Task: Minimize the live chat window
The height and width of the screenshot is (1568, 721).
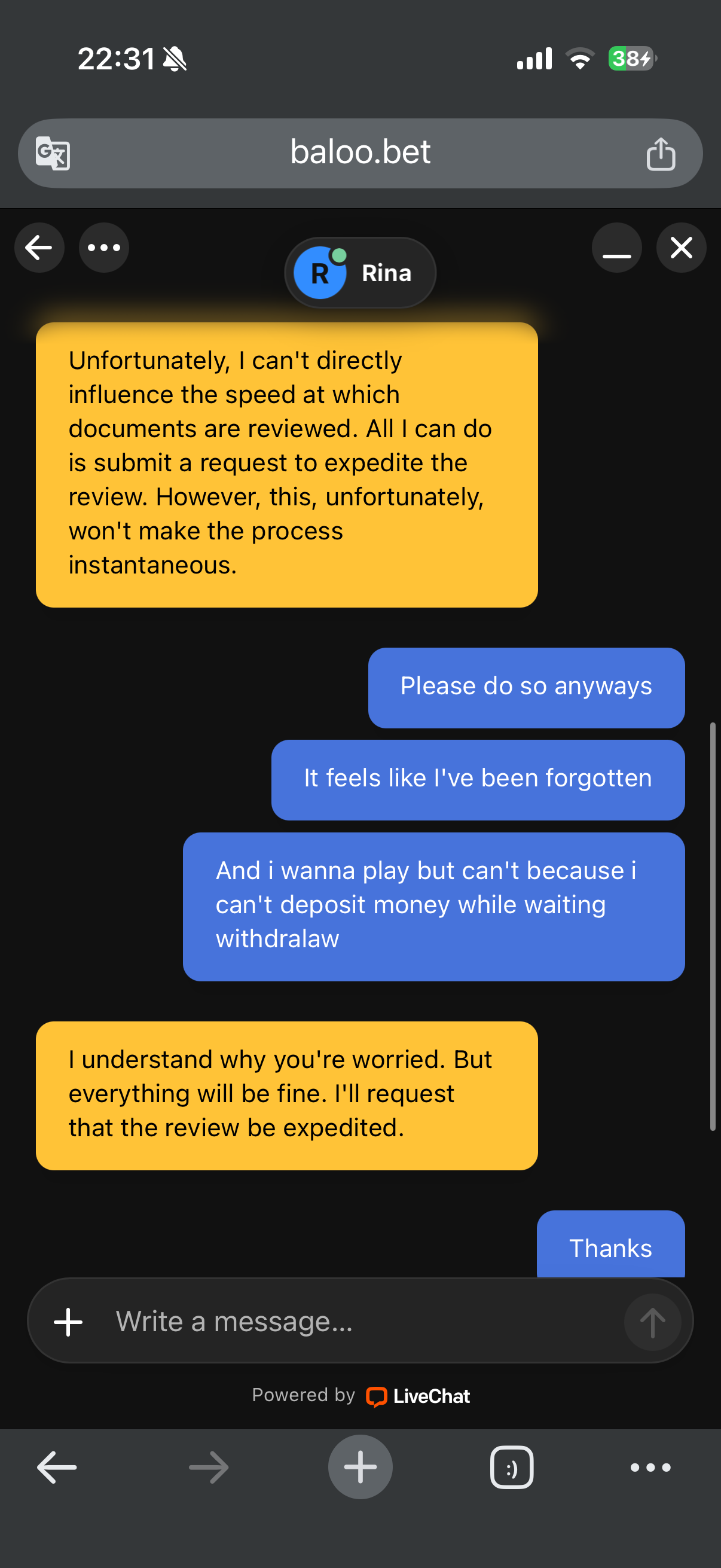Action: point(616,248)
